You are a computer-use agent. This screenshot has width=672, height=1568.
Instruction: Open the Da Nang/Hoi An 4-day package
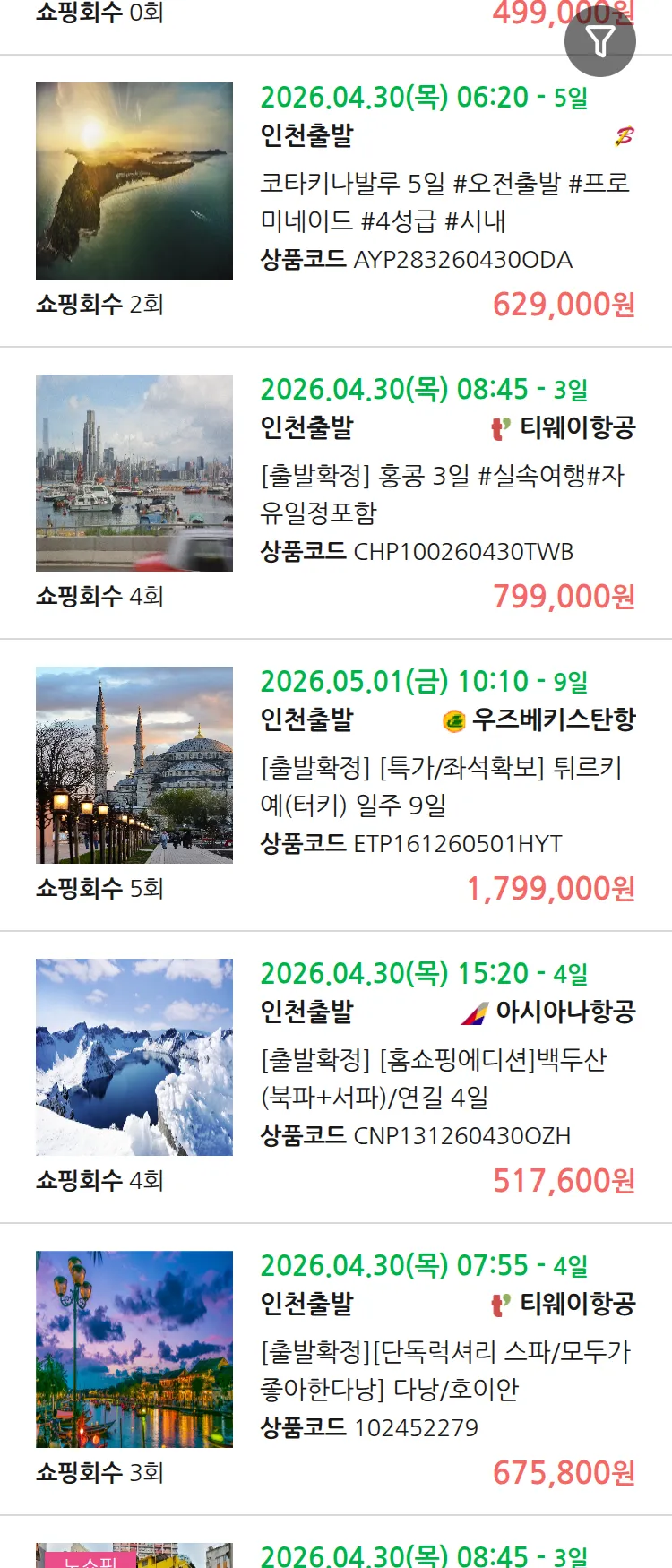pos(445,1370)
